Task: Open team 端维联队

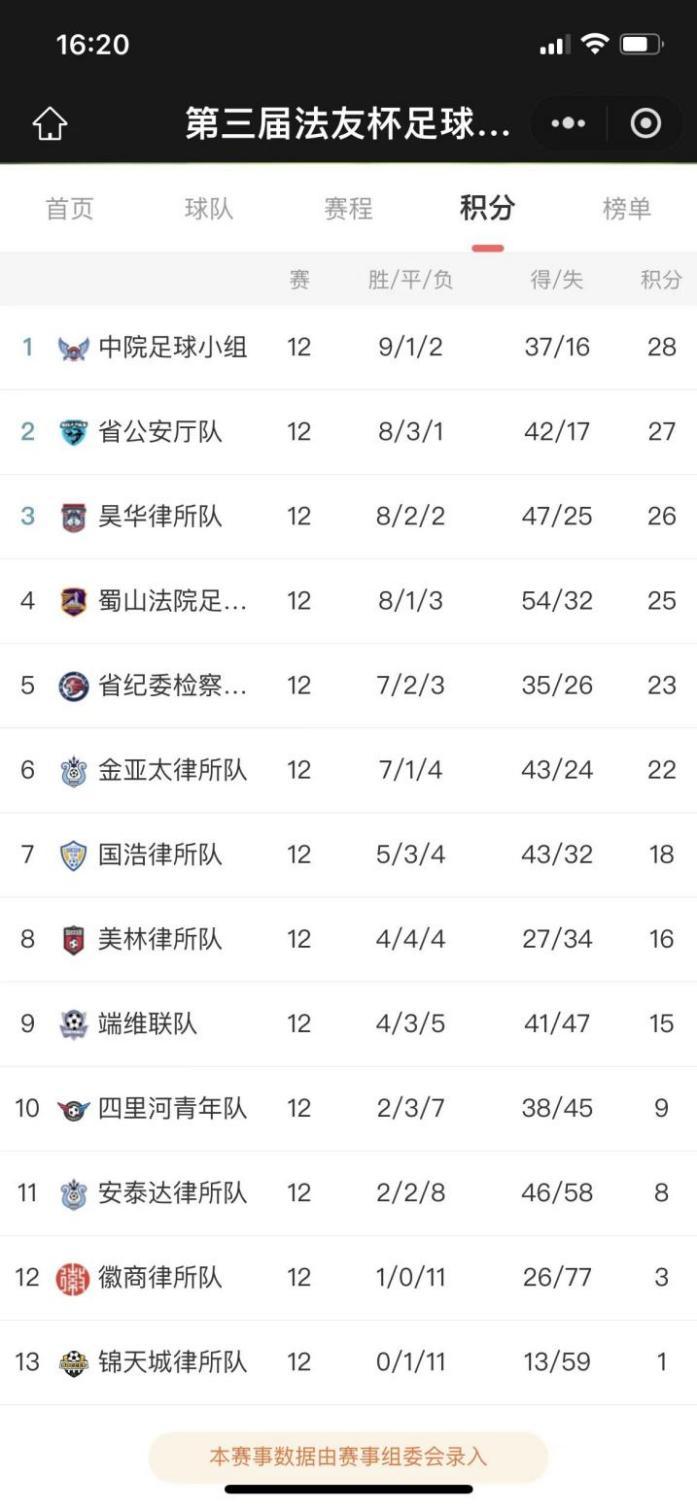Action: coord(348,1024)
